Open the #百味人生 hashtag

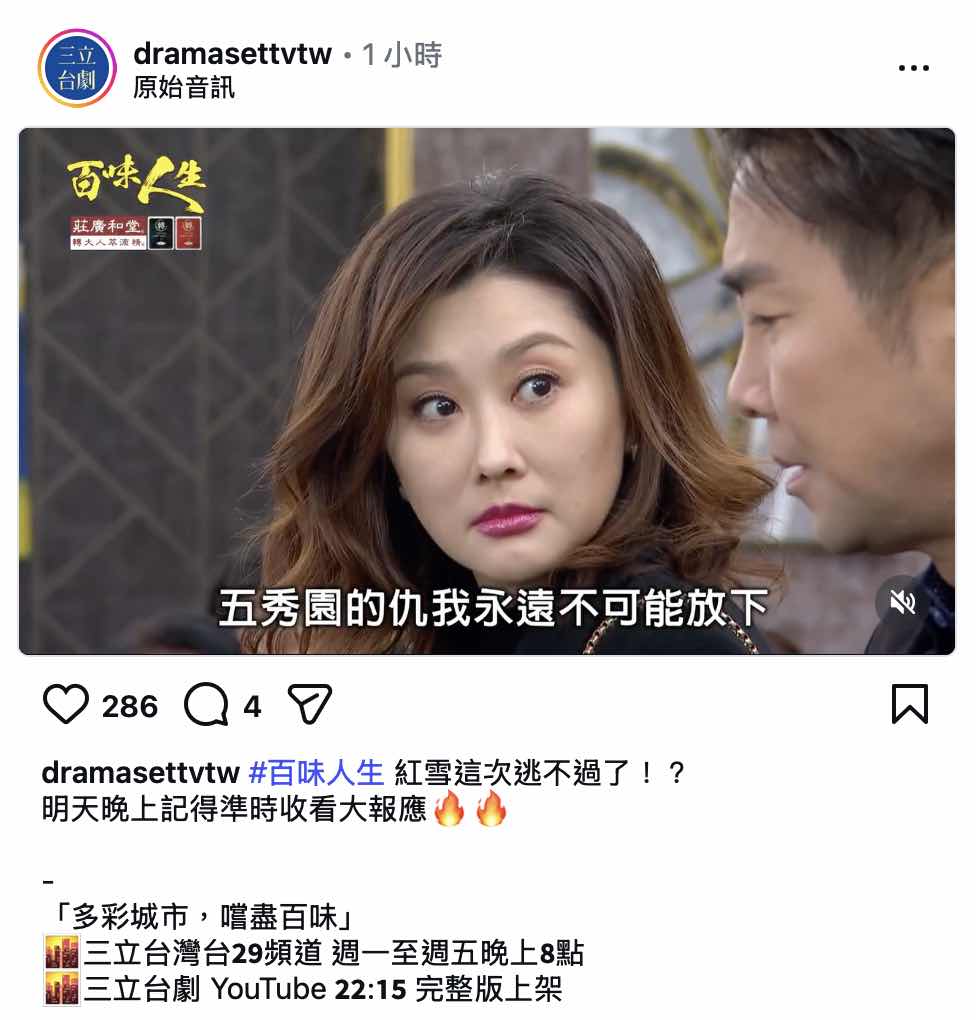316,773
